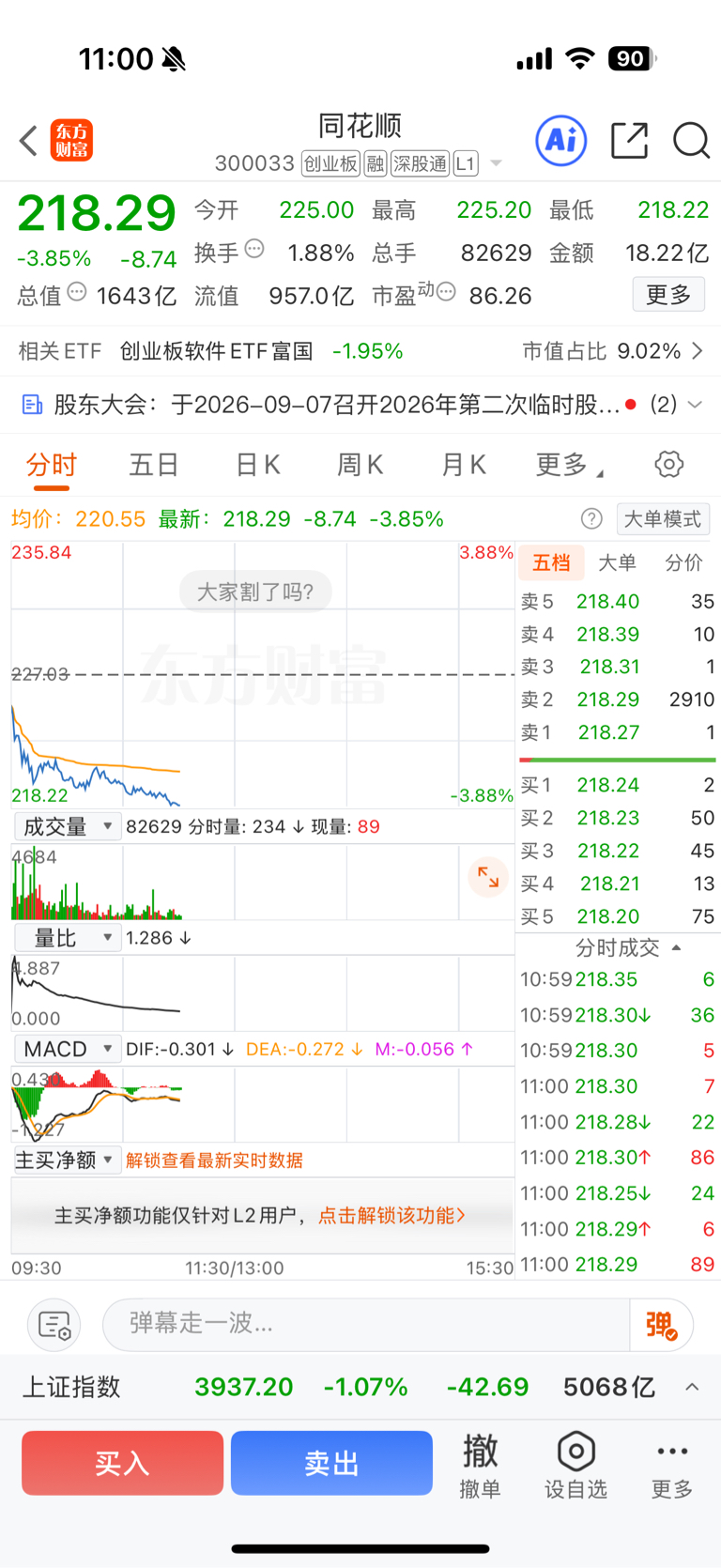This screenshot has width=721, height=1568.
Task: Share this stock page
Action: tap(629, 141)
